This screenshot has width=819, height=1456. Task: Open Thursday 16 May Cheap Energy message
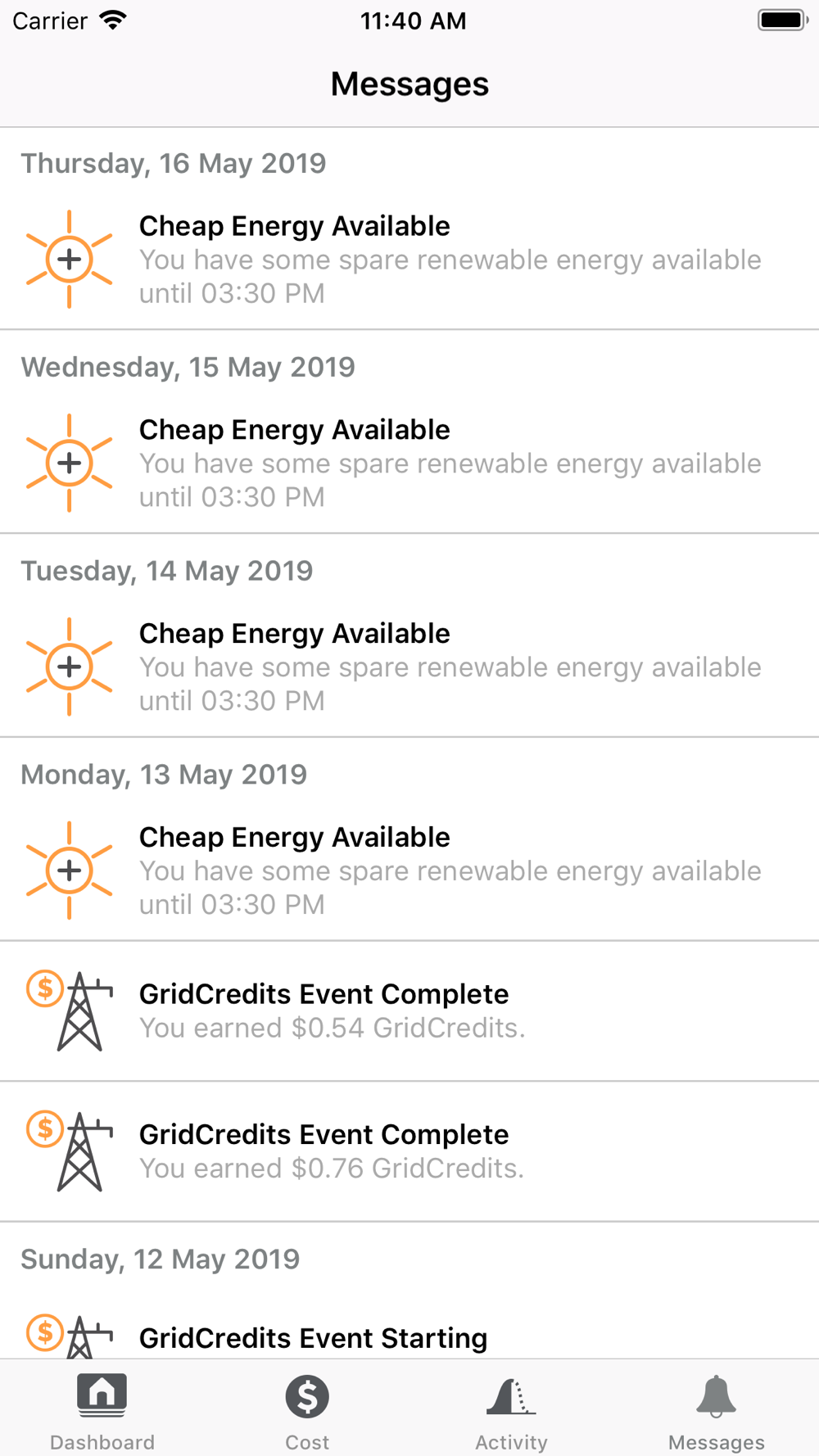click(409, 260)
